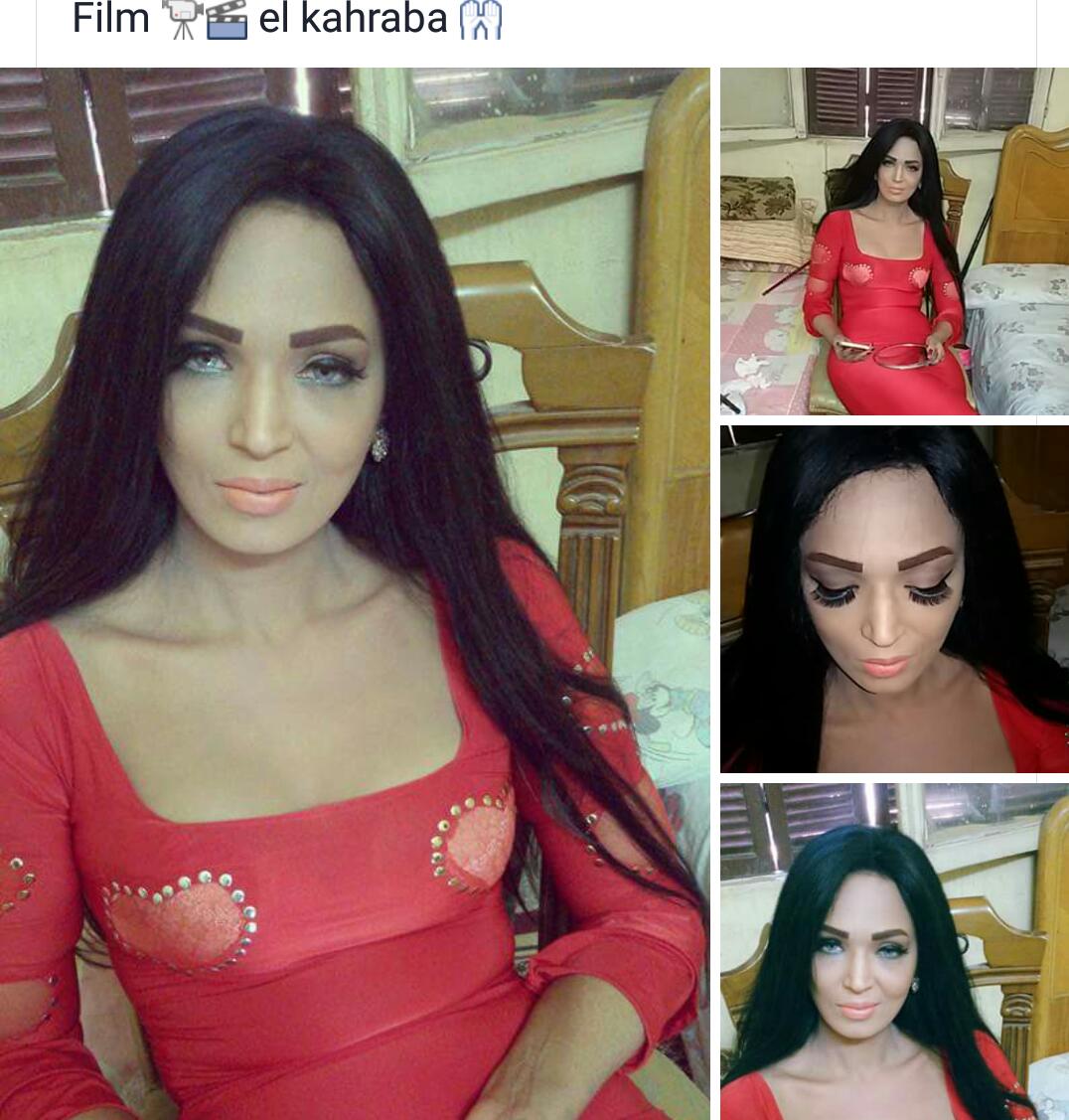Open the bottom-right photo tile
This screenshot has width=1069, height=1120.
pos(894,951)
